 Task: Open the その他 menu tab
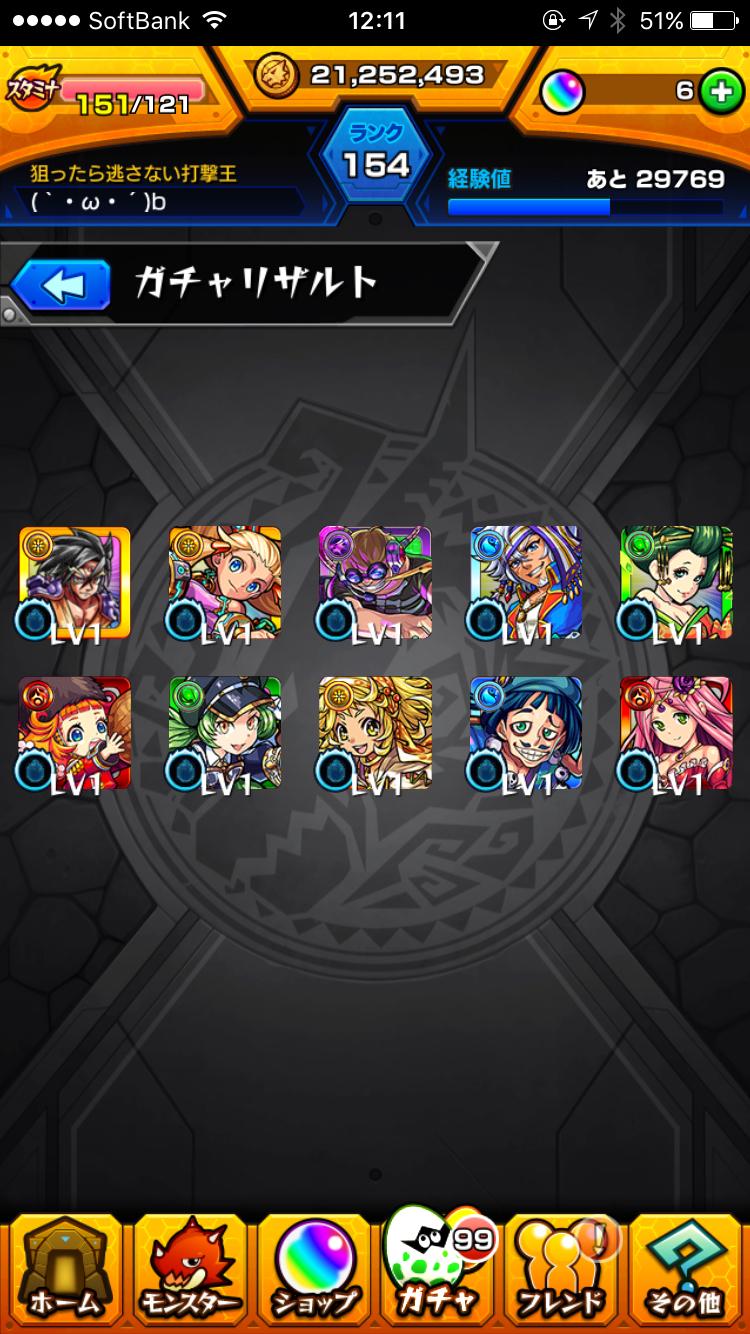click(x=688, y=1268)
